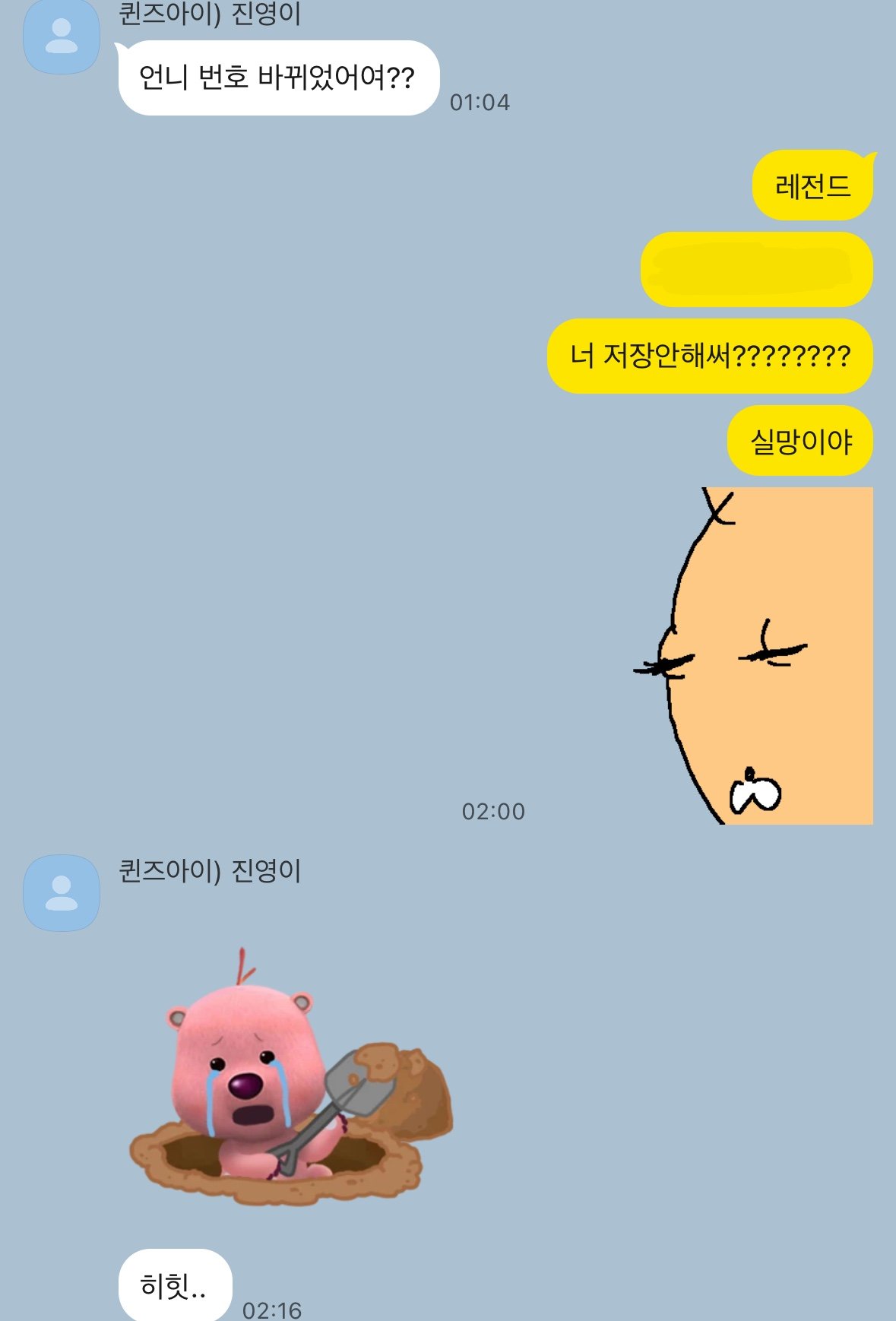Viewport: 896px width, 1321px height.
Task: Open 진영이's profile picture beside the 01:04 message
Action: (x=62, y=36)
